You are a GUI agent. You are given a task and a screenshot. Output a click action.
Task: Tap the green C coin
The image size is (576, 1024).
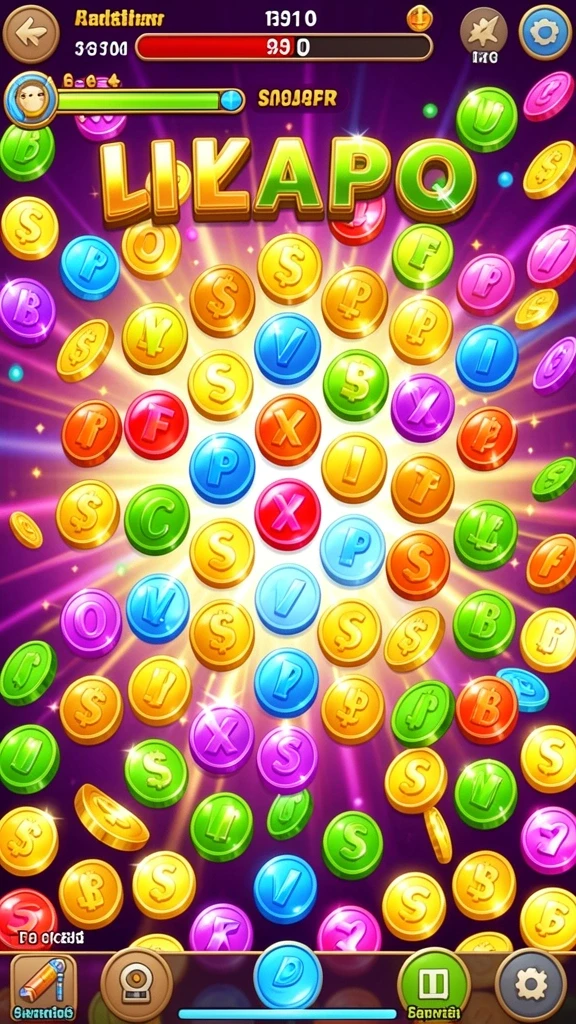click(x=157, y=520)
